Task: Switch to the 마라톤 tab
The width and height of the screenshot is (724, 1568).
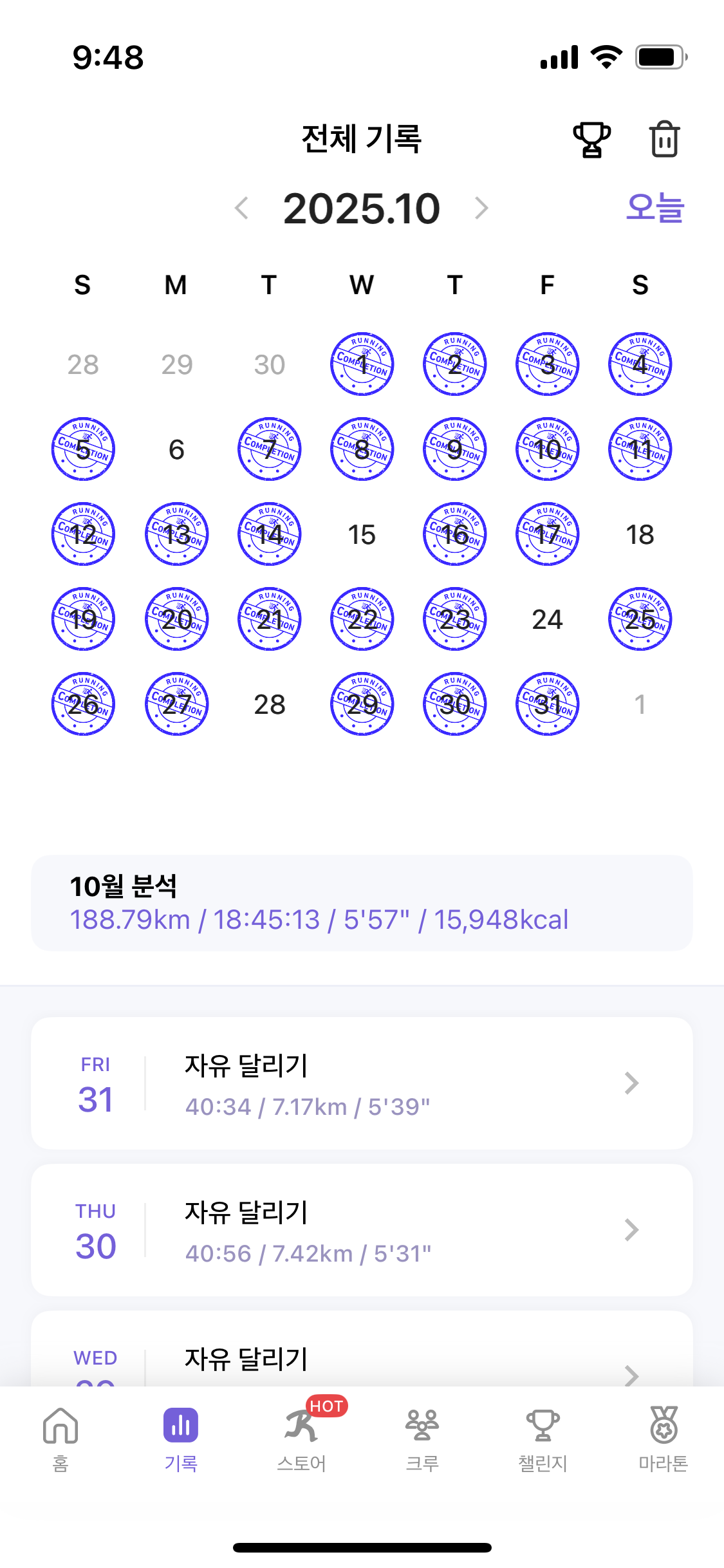Action: point(664,1439)
